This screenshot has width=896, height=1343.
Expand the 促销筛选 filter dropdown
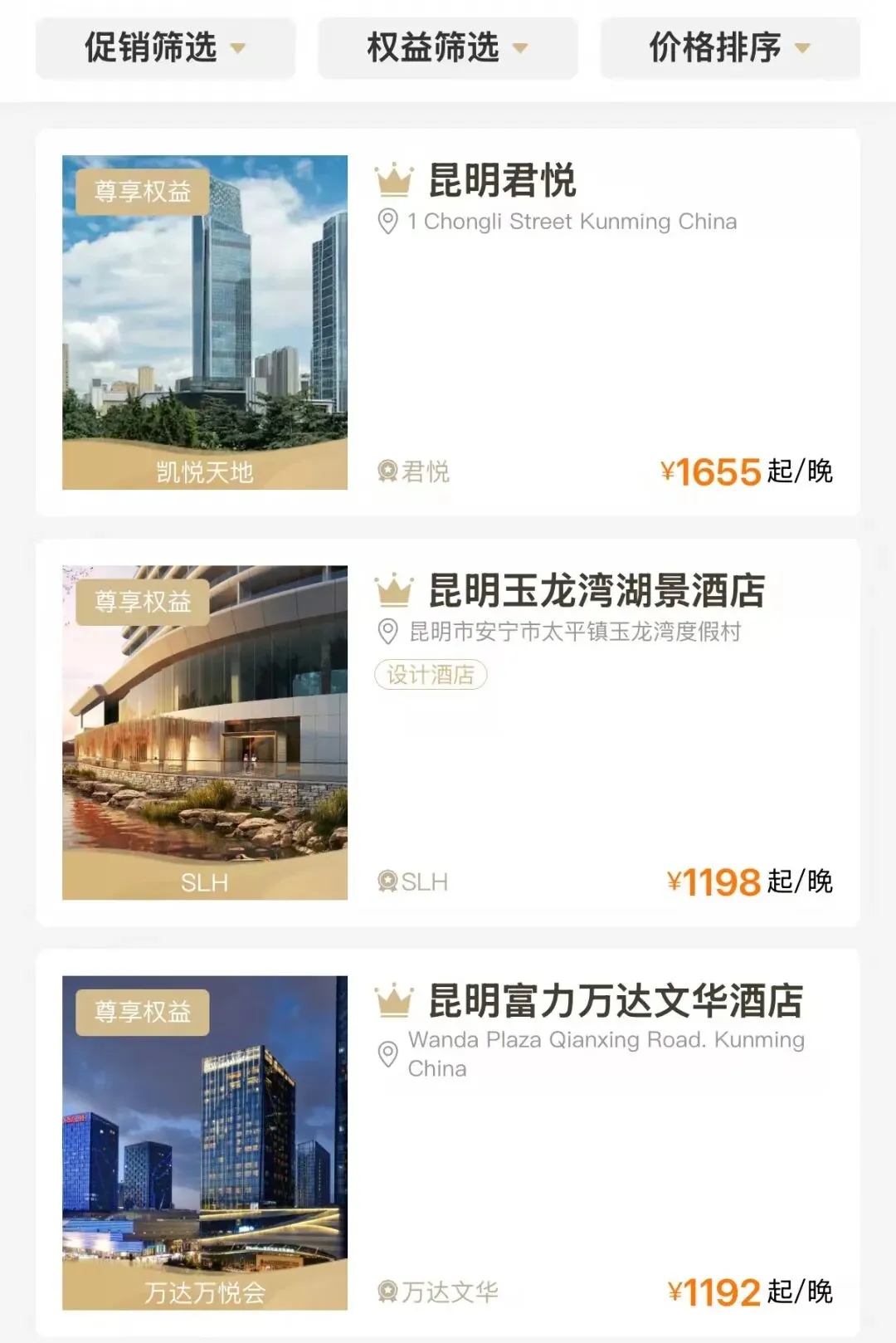pyautogui.click(x=165, y=48)
